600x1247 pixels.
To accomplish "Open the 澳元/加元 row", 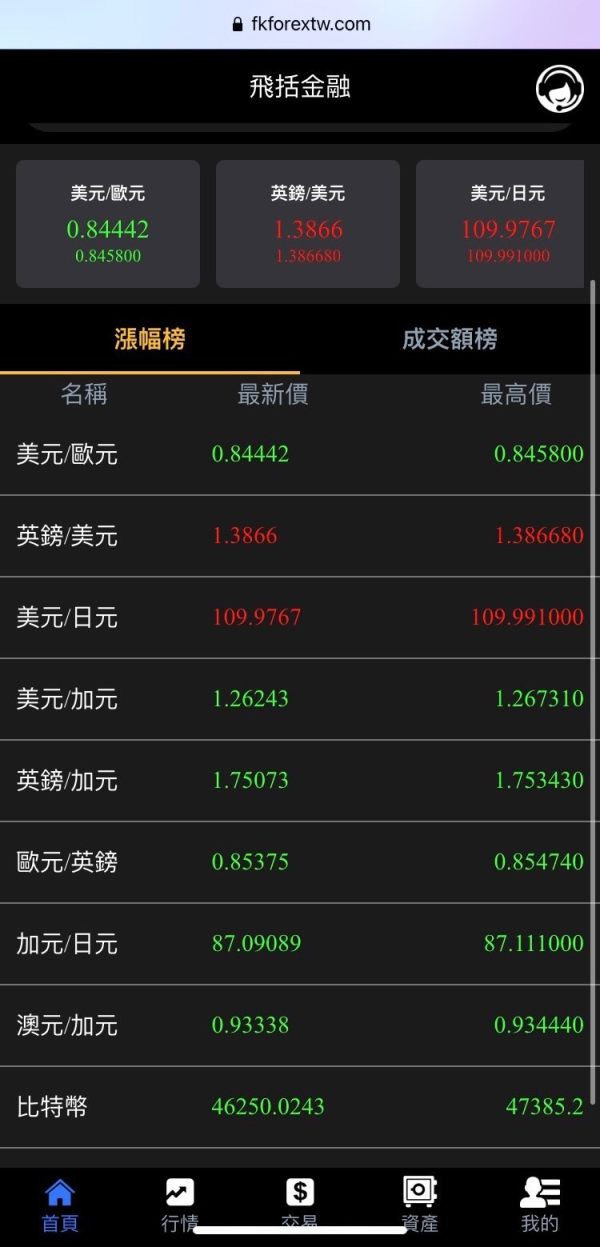I will pos(300,1025).
